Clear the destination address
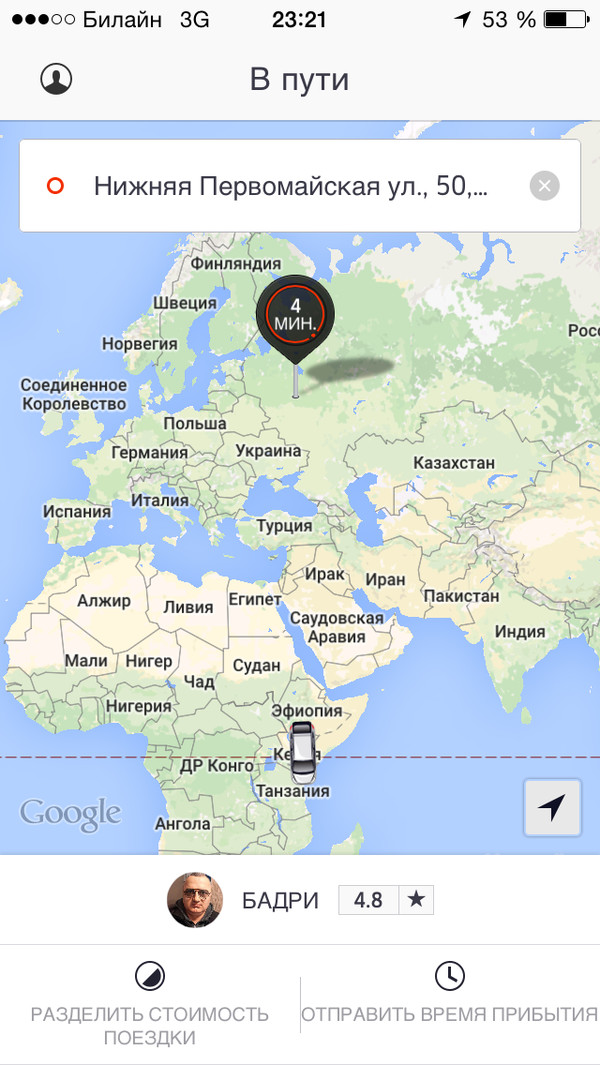600x1065 pixels. (544, 186)
